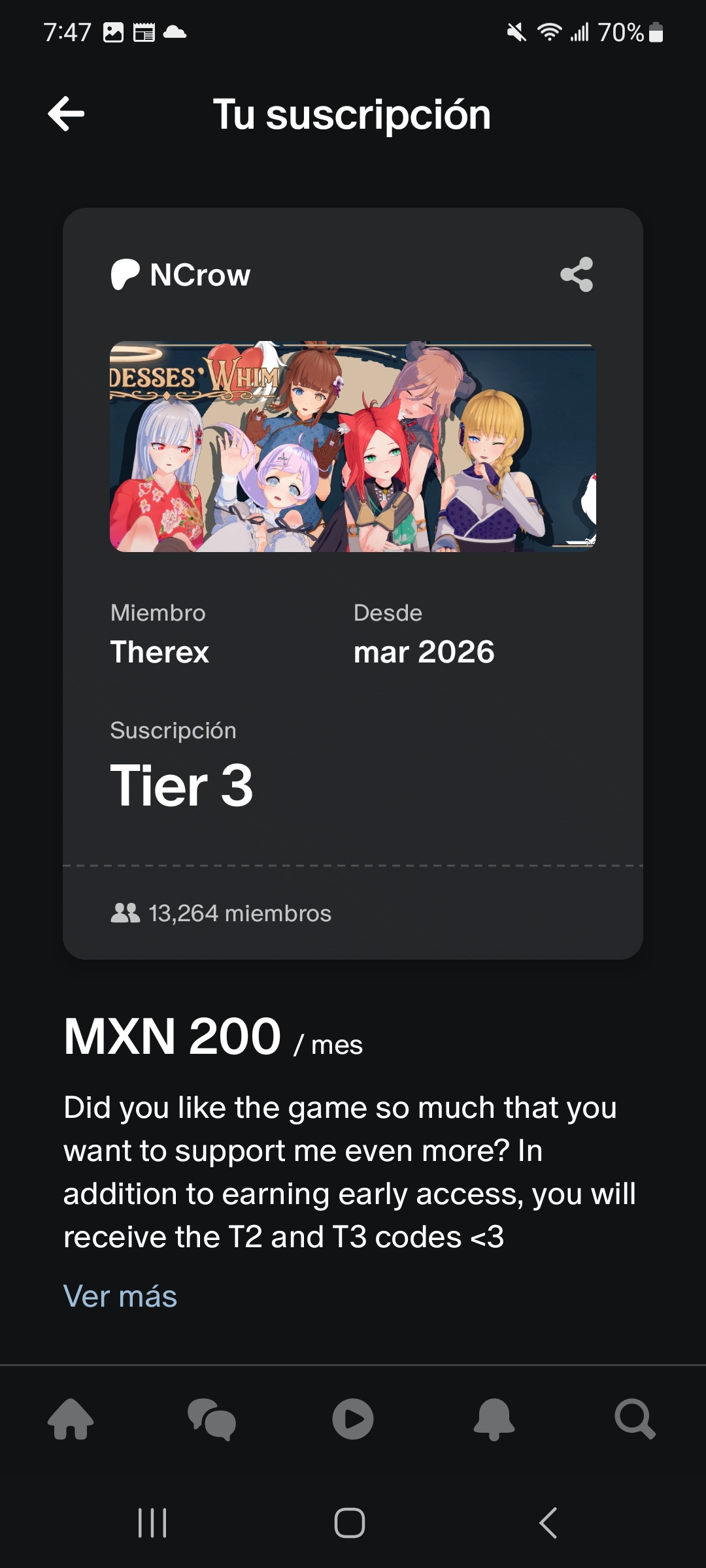Go back from Tu suscripción screen
This screenshot has height=1568, width=706.
(x=66, y=114)
